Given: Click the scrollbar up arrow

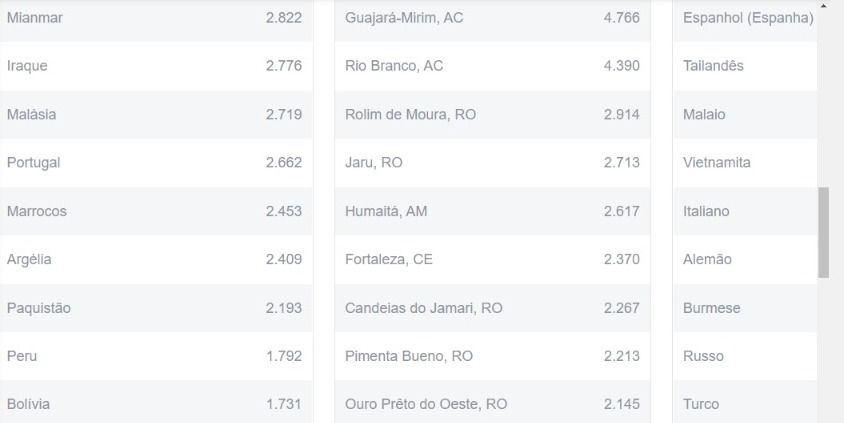Looking at the screenshot, I should point(823,6).
